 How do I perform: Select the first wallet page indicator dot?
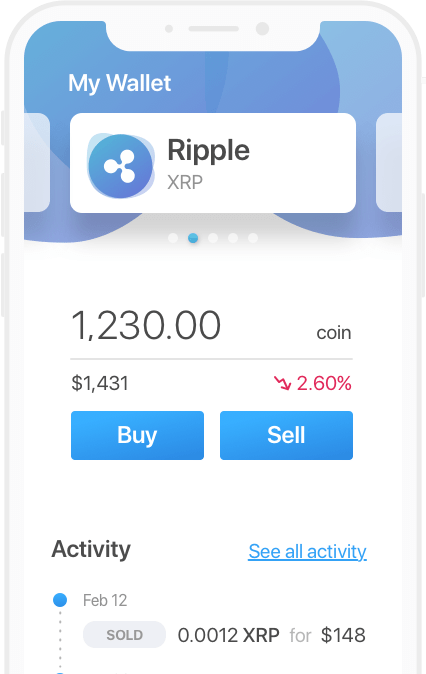pyautogui.click(x=173, y=238)
